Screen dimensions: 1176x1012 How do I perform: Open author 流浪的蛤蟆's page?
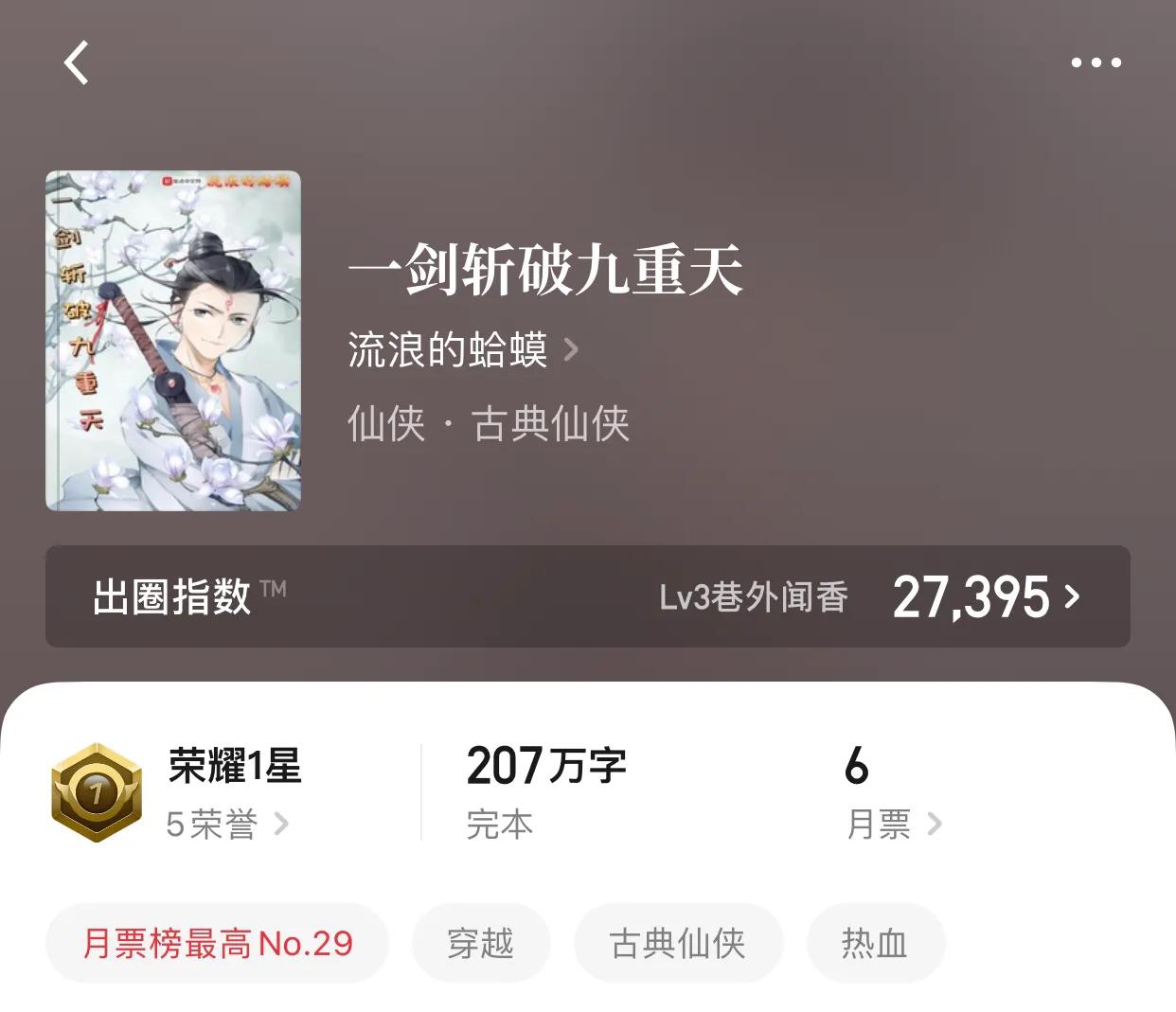(462, 350)
